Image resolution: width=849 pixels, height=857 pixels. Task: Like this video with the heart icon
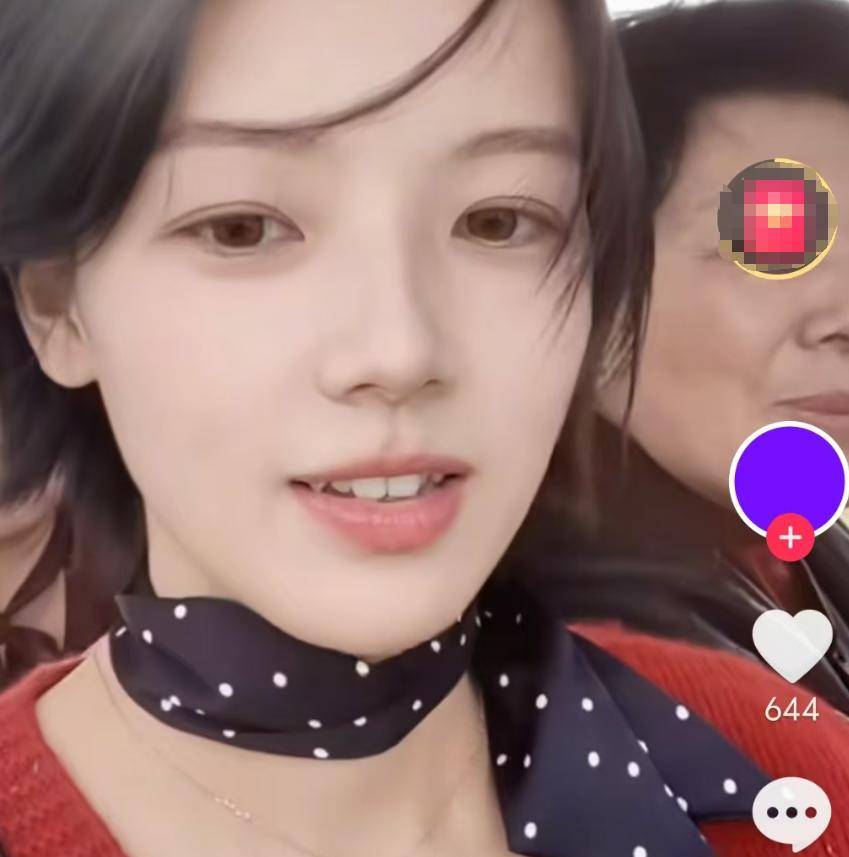click(x=791, y=645)
